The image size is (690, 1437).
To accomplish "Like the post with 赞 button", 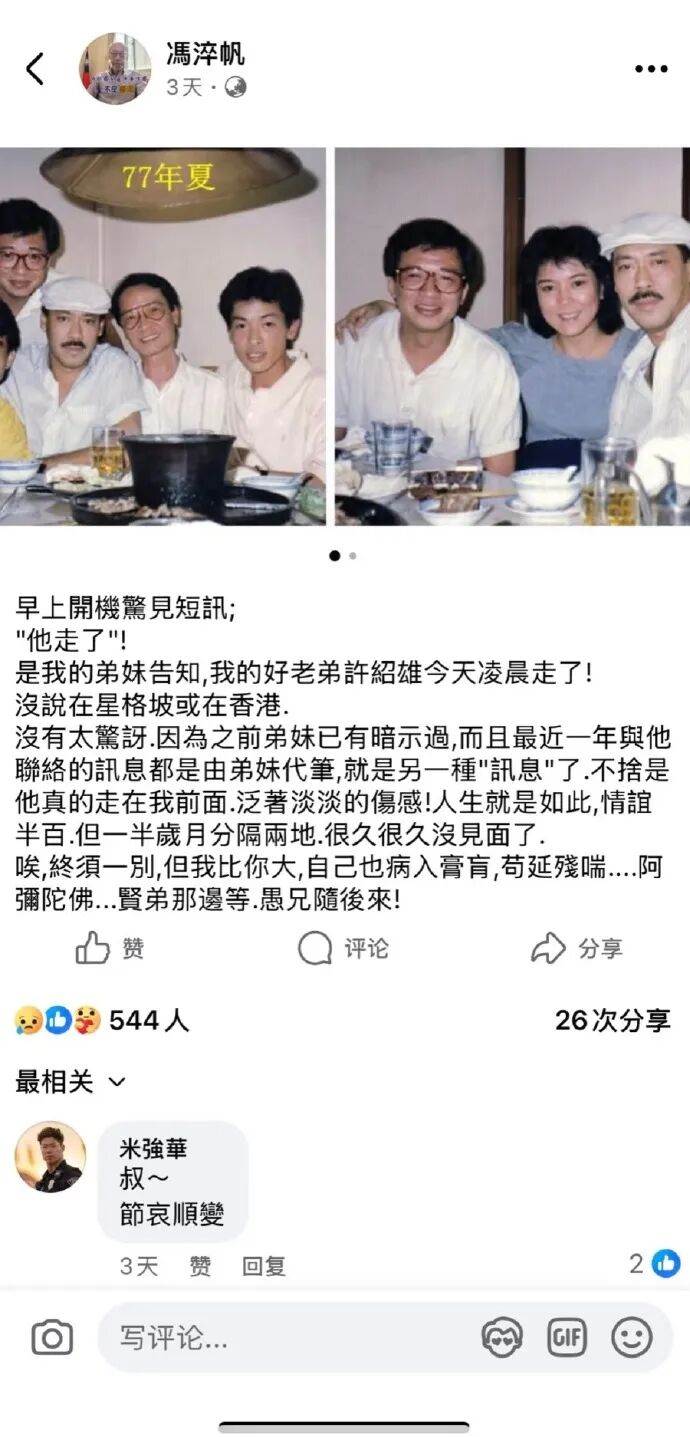I will (110, 948).
